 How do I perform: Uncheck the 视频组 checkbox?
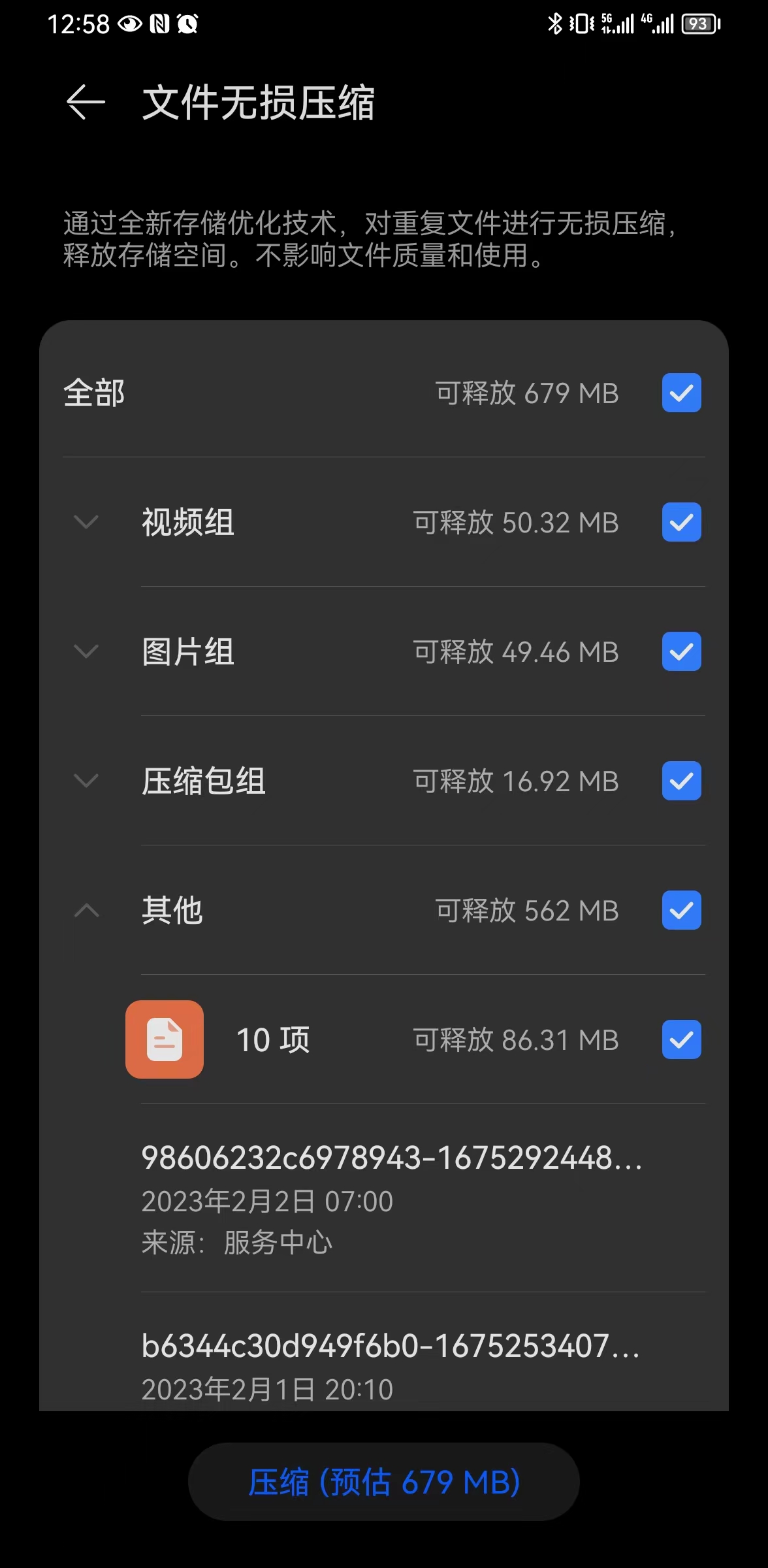pos(680,521)
